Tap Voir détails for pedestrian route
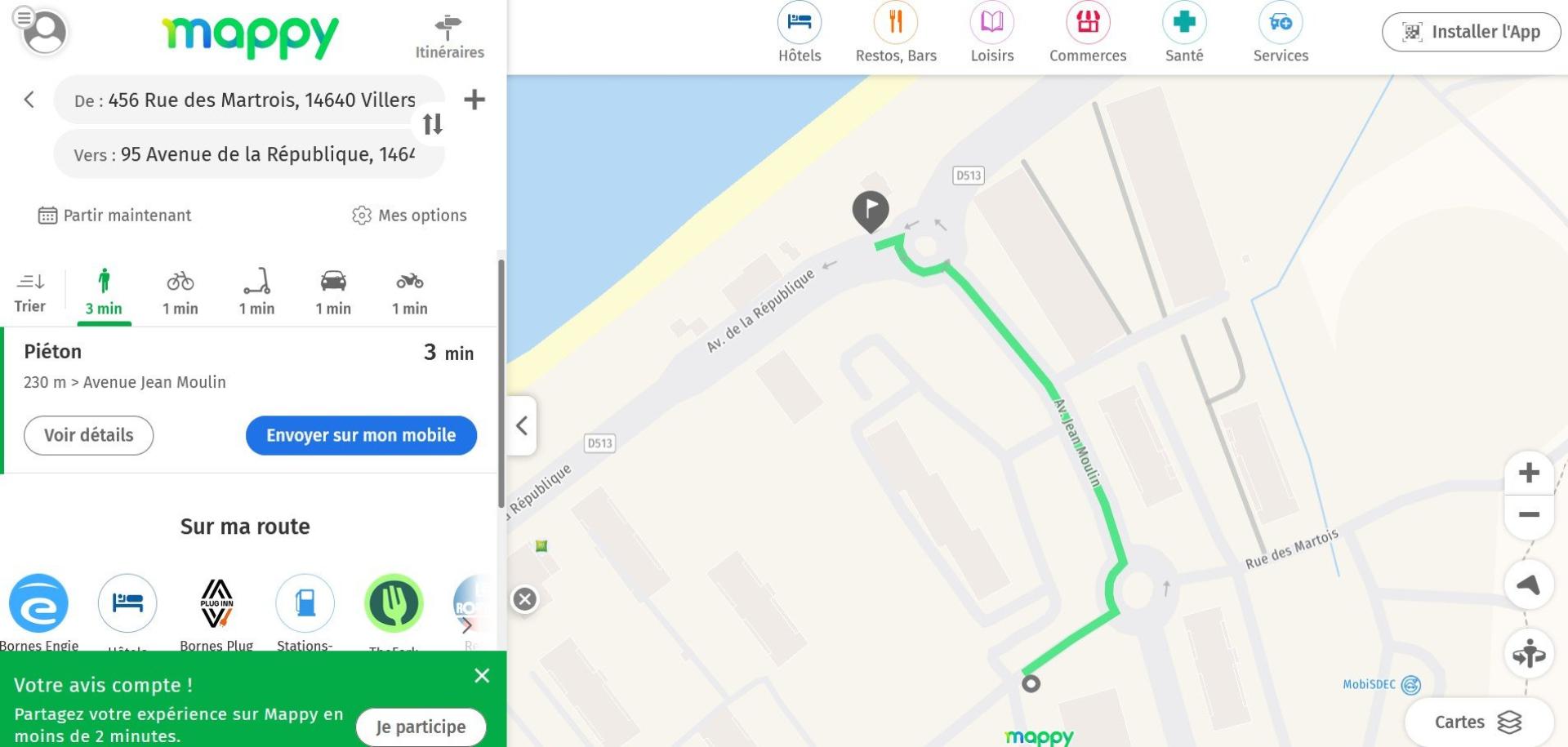Image resolution: width=1568 pixels, height=747 pixels. pyautogui.click(x=88, y=435)
